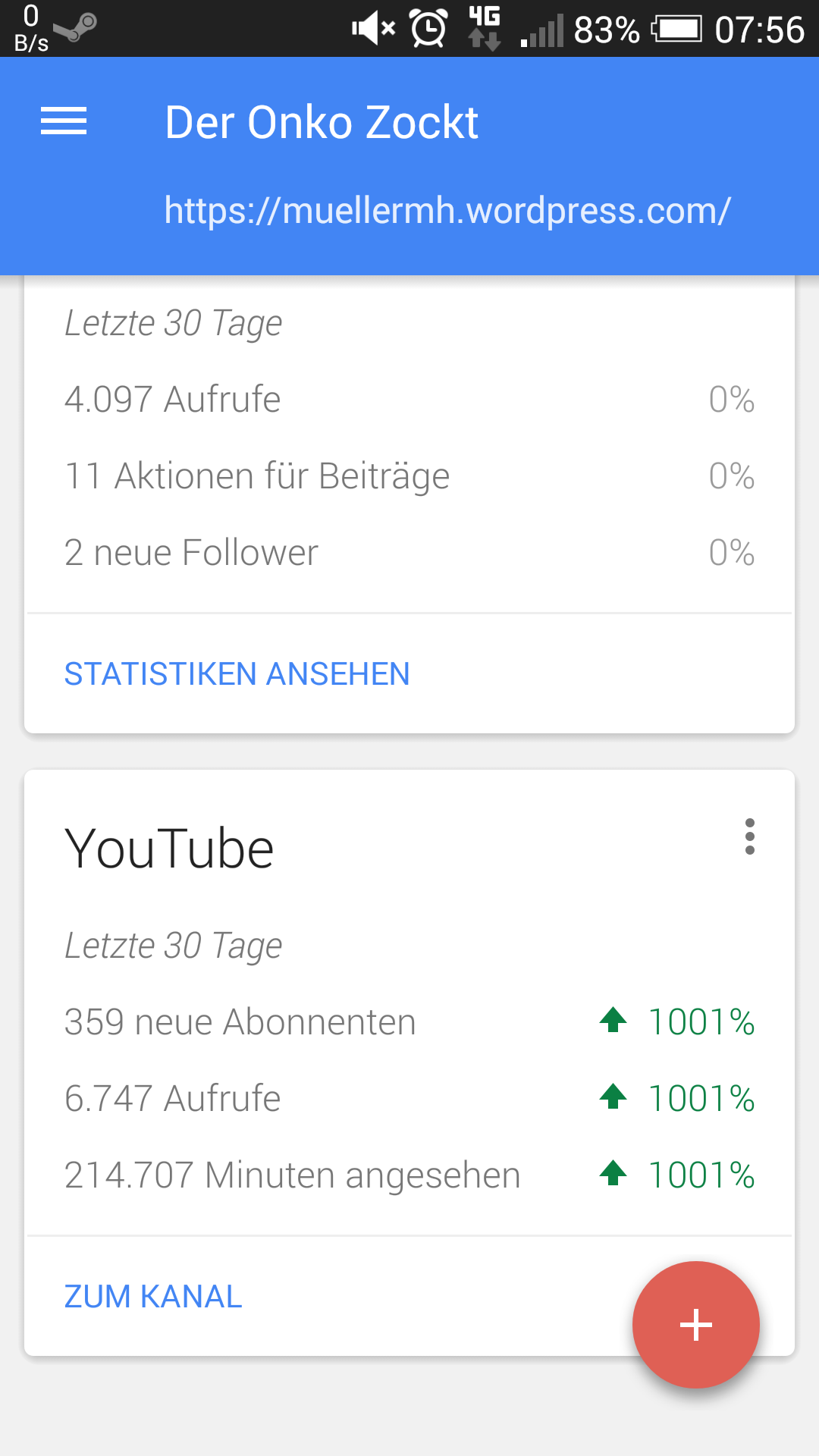Open the YouTube card overflow menu
The image size is (819, 1456).
tap(749, 836)
